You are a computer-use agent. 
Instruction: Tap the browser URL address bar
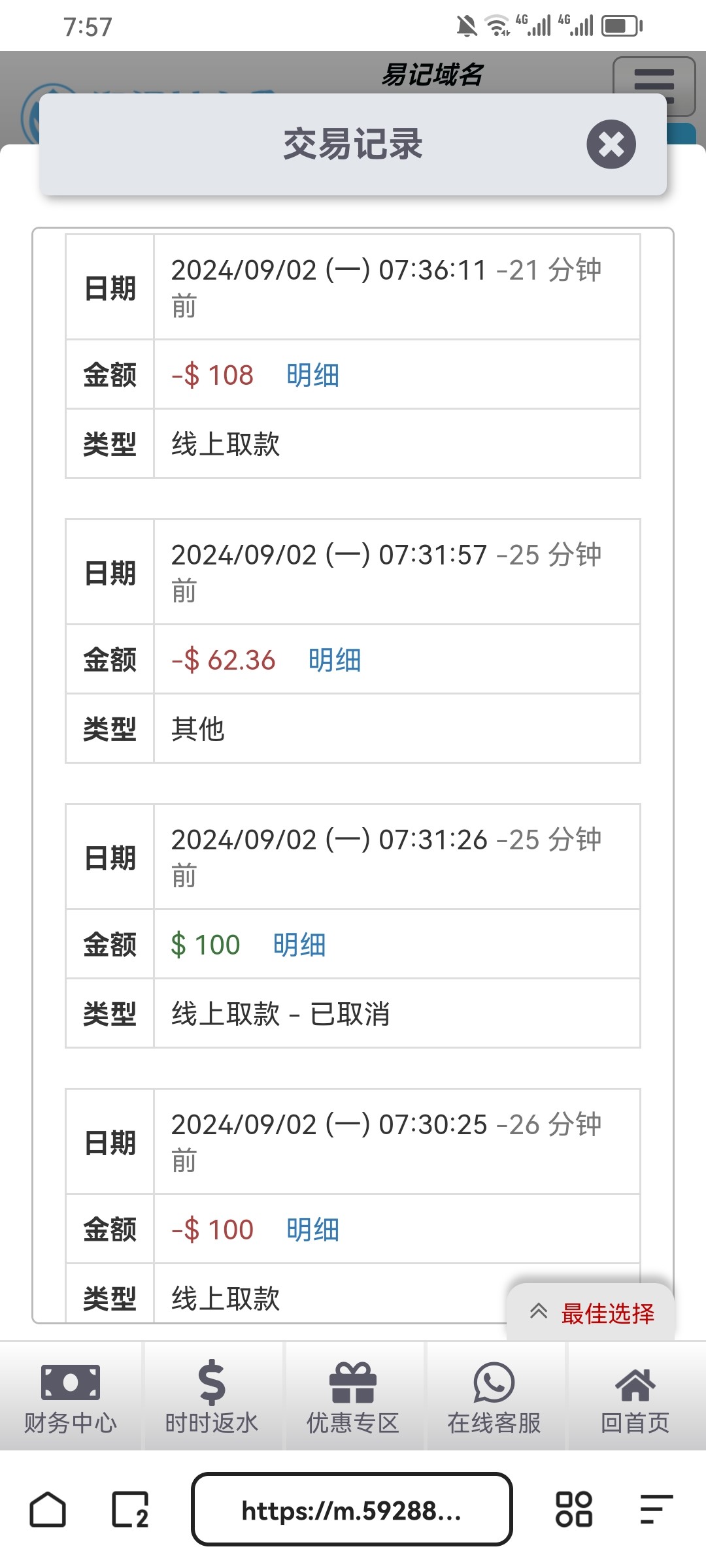352,1510
